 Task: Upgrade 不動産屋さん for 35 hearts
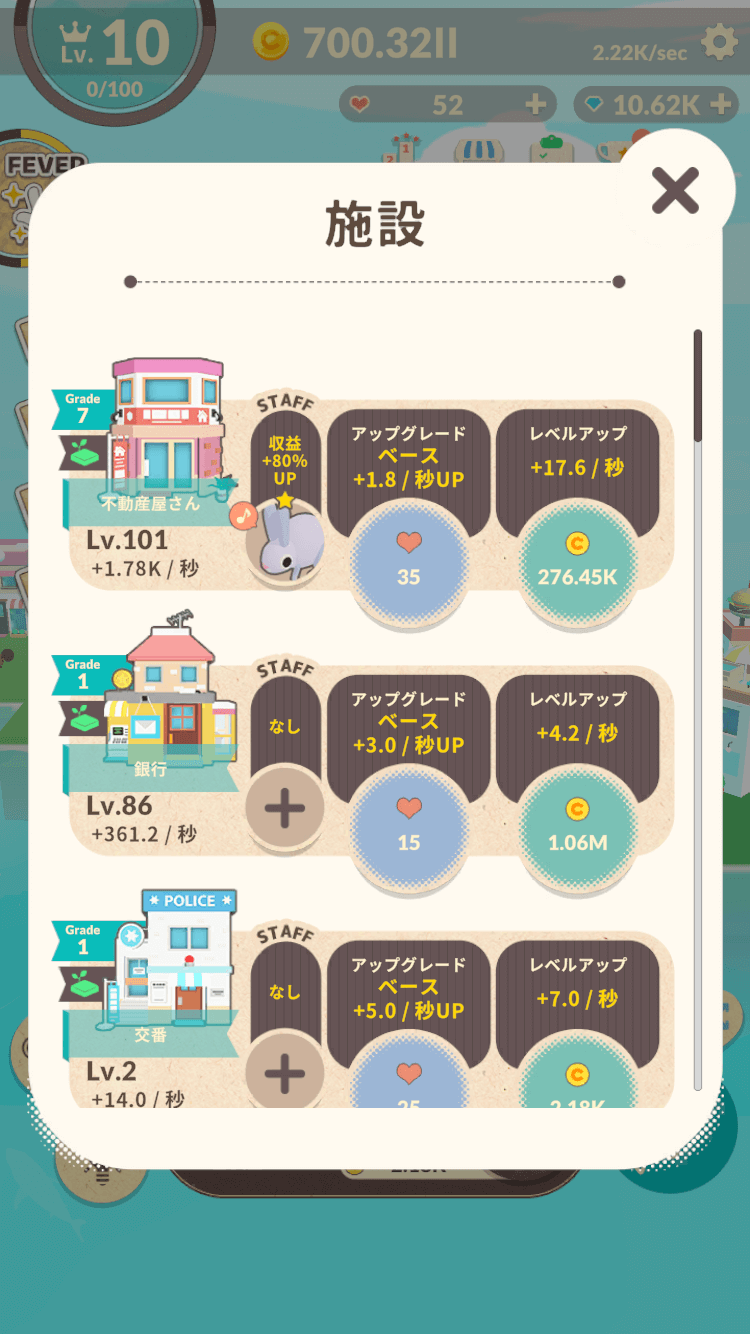point(408,560)
